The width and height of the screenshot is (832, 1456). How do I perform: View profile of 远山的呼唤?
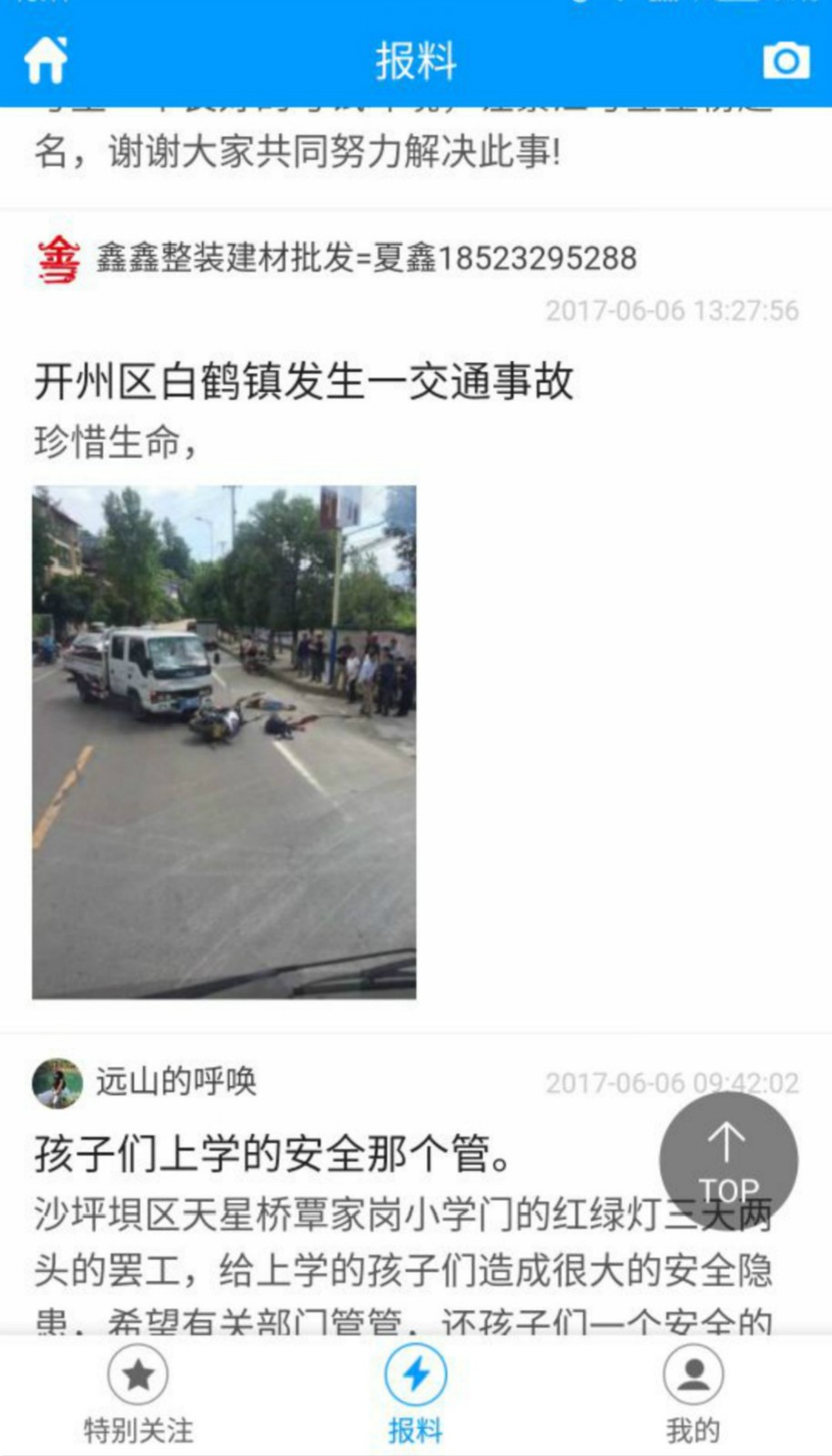[56, 1083]
